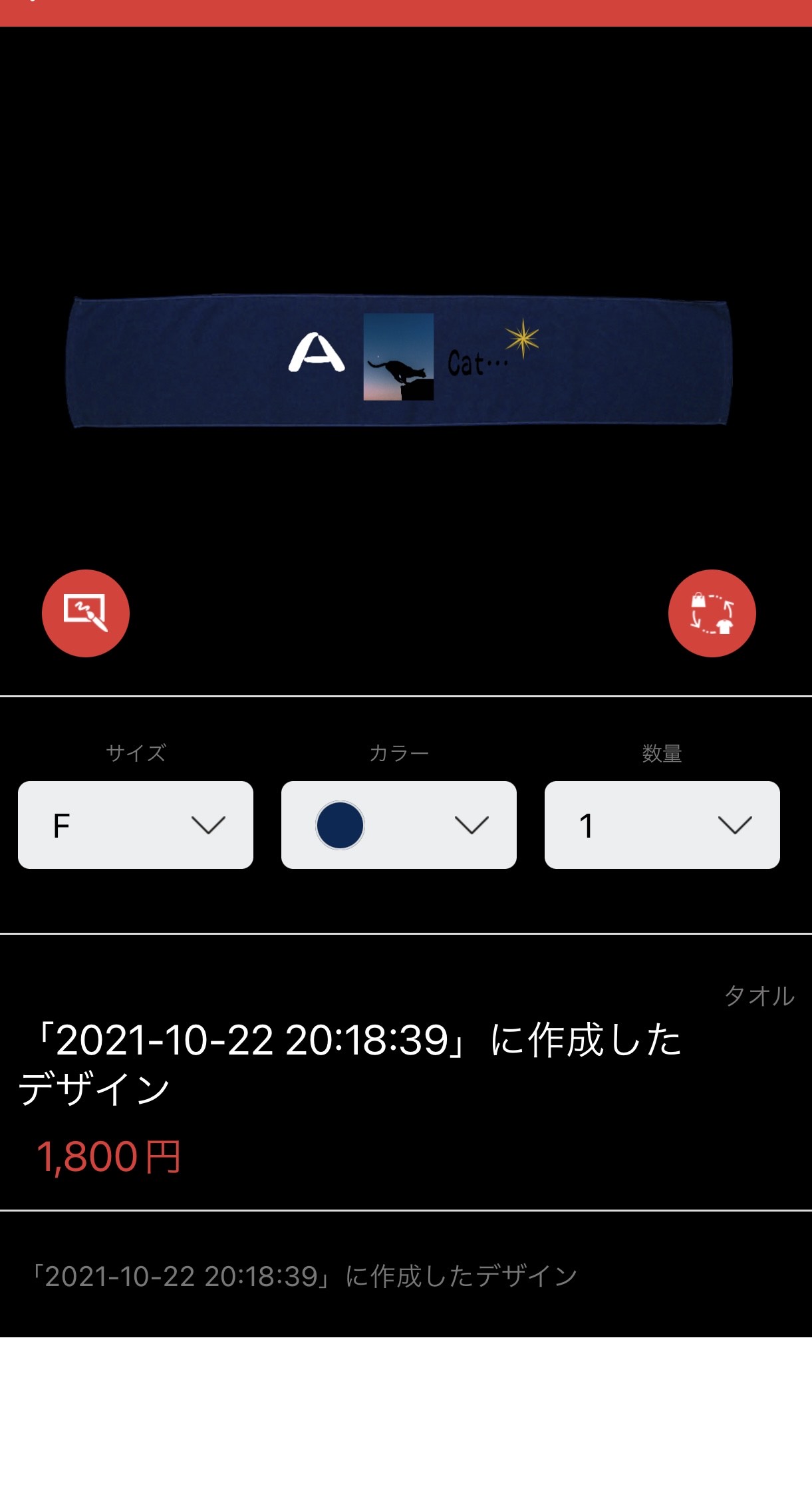Viewport: 812px width, 1487px height.
Task: Tap the red edit design button
Action: pos(86,613)
